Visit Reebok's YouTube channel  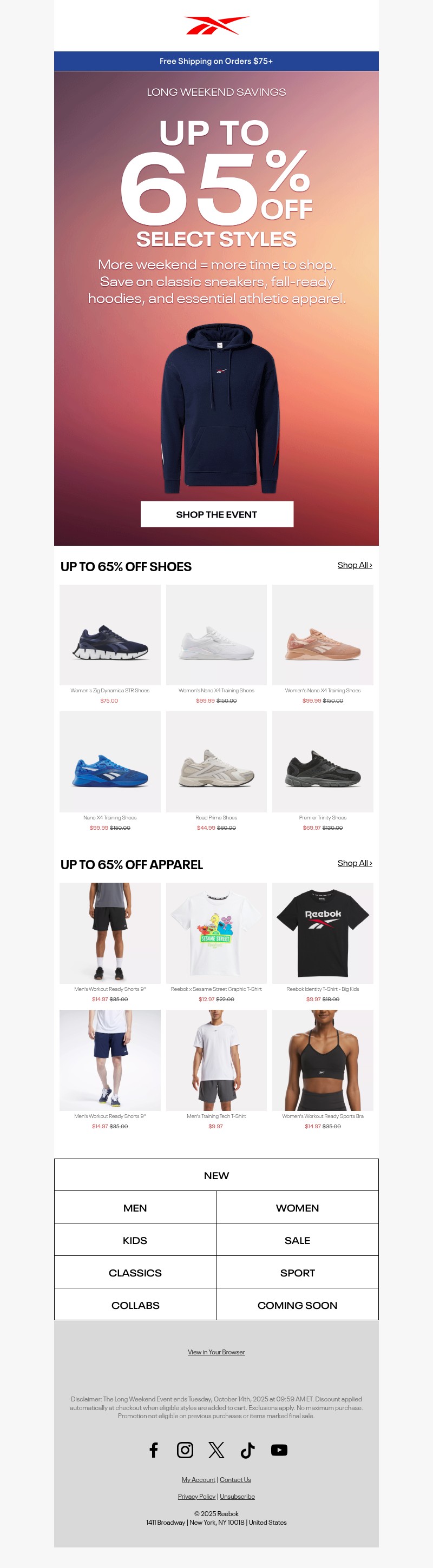[x=279, y=1450]
